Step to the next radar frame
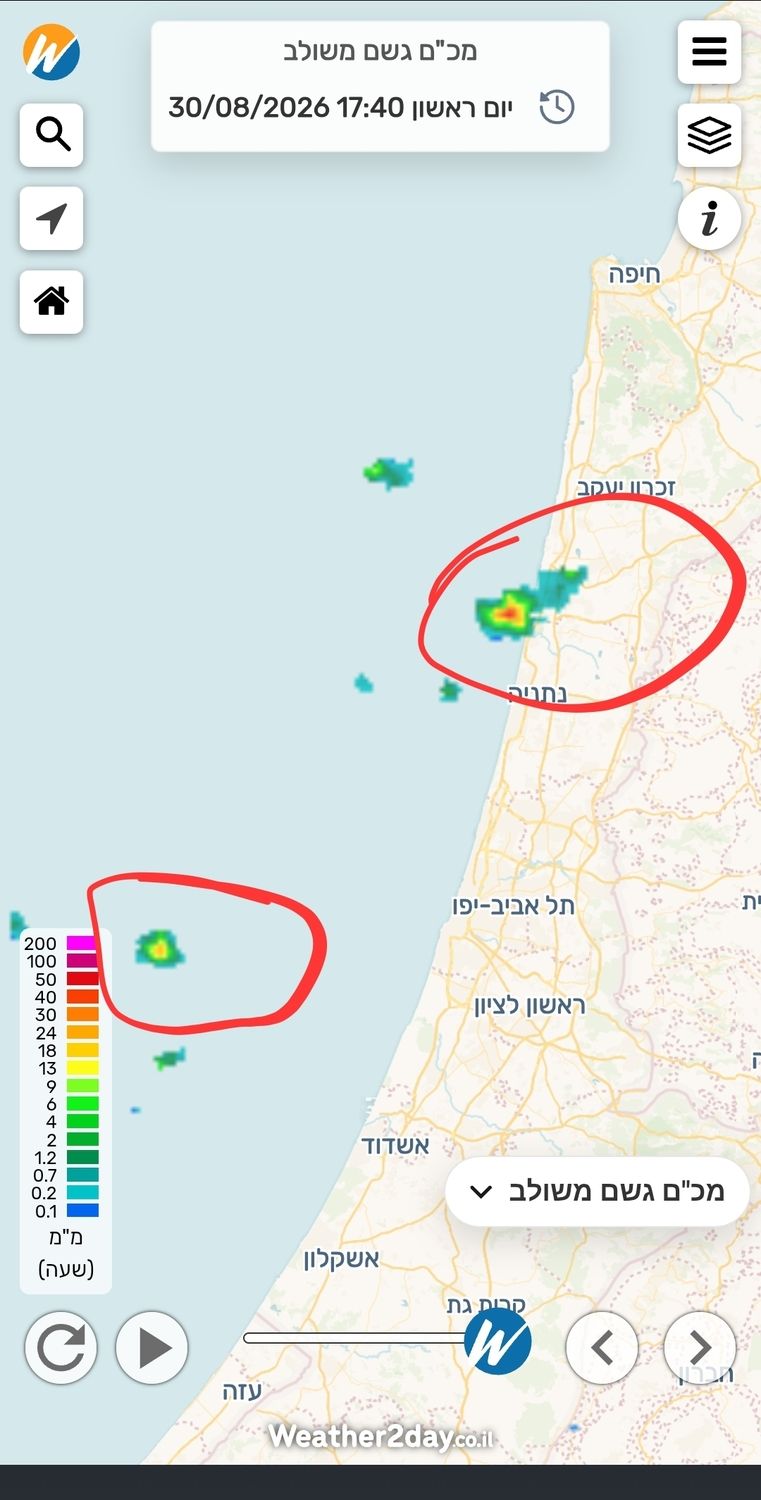Image resolution: width=761 pixels, height=1500 pixels. pyautogui.click(x=700, y=1348)
